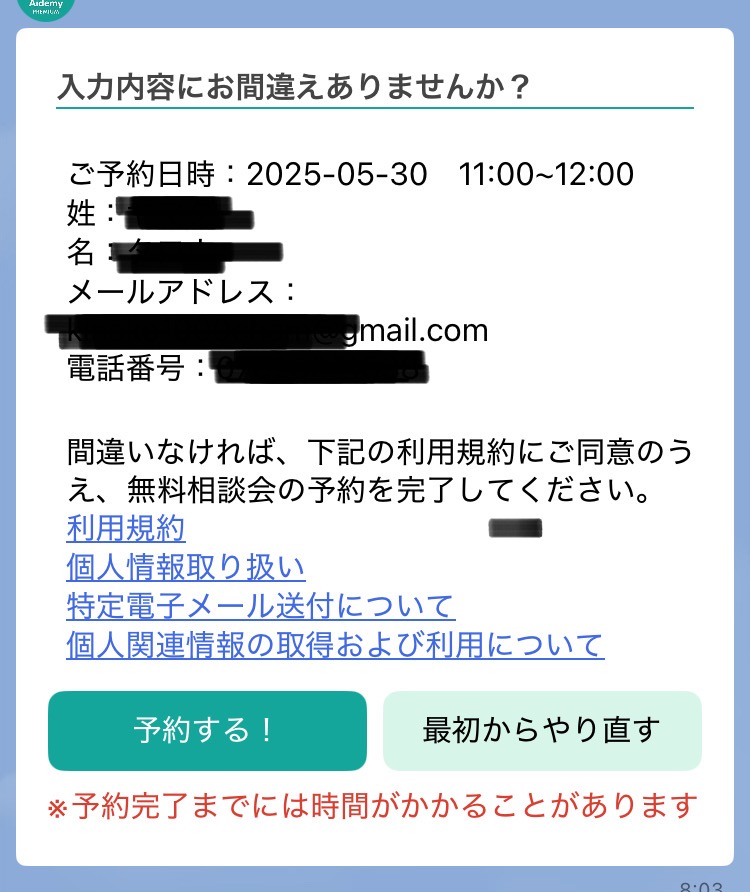Open the 利用規約 link
The image size is (750, 892).
[126, 528]
